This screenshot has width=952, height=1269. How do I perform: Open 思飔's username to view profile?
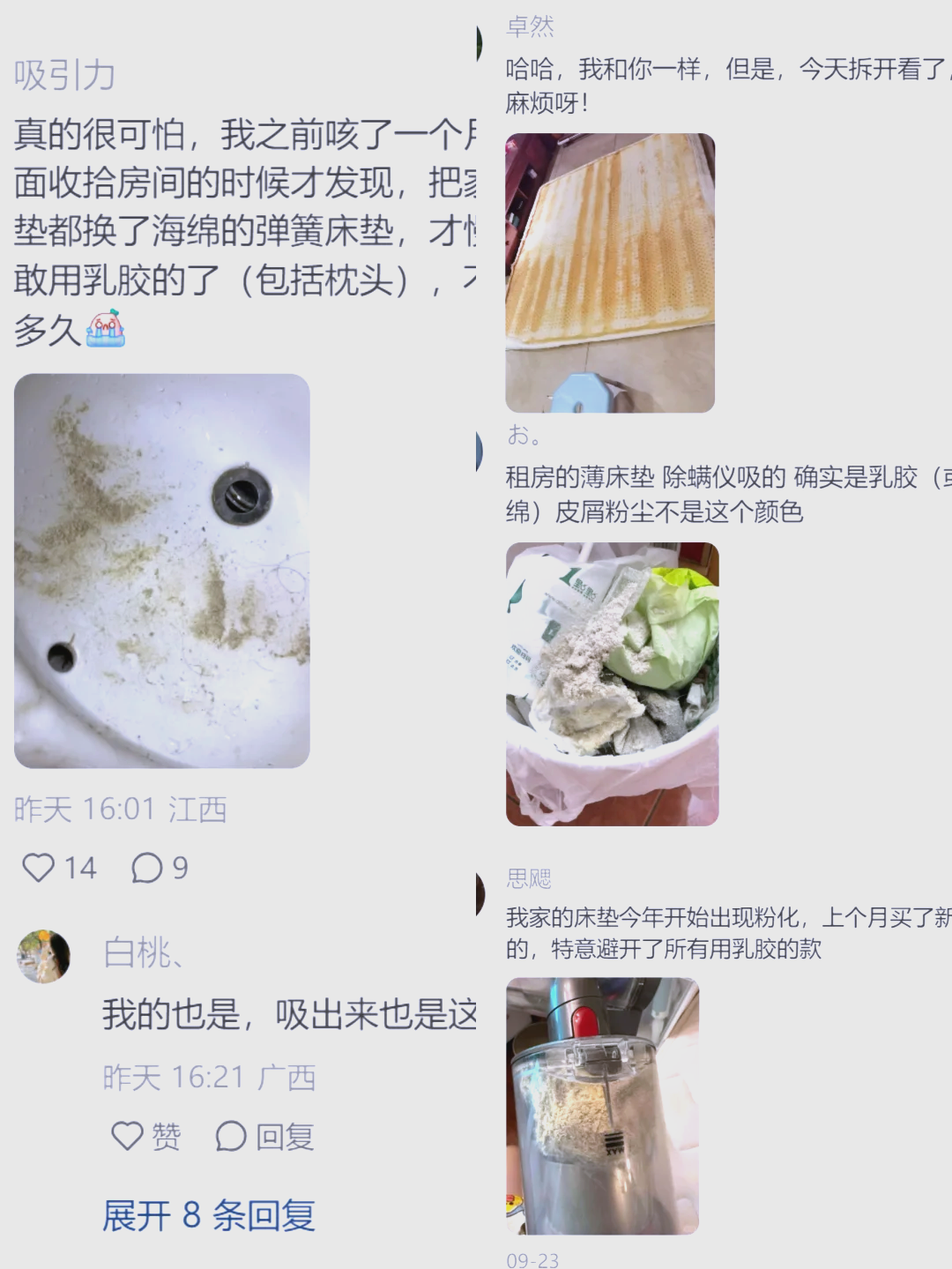(529, 879)
